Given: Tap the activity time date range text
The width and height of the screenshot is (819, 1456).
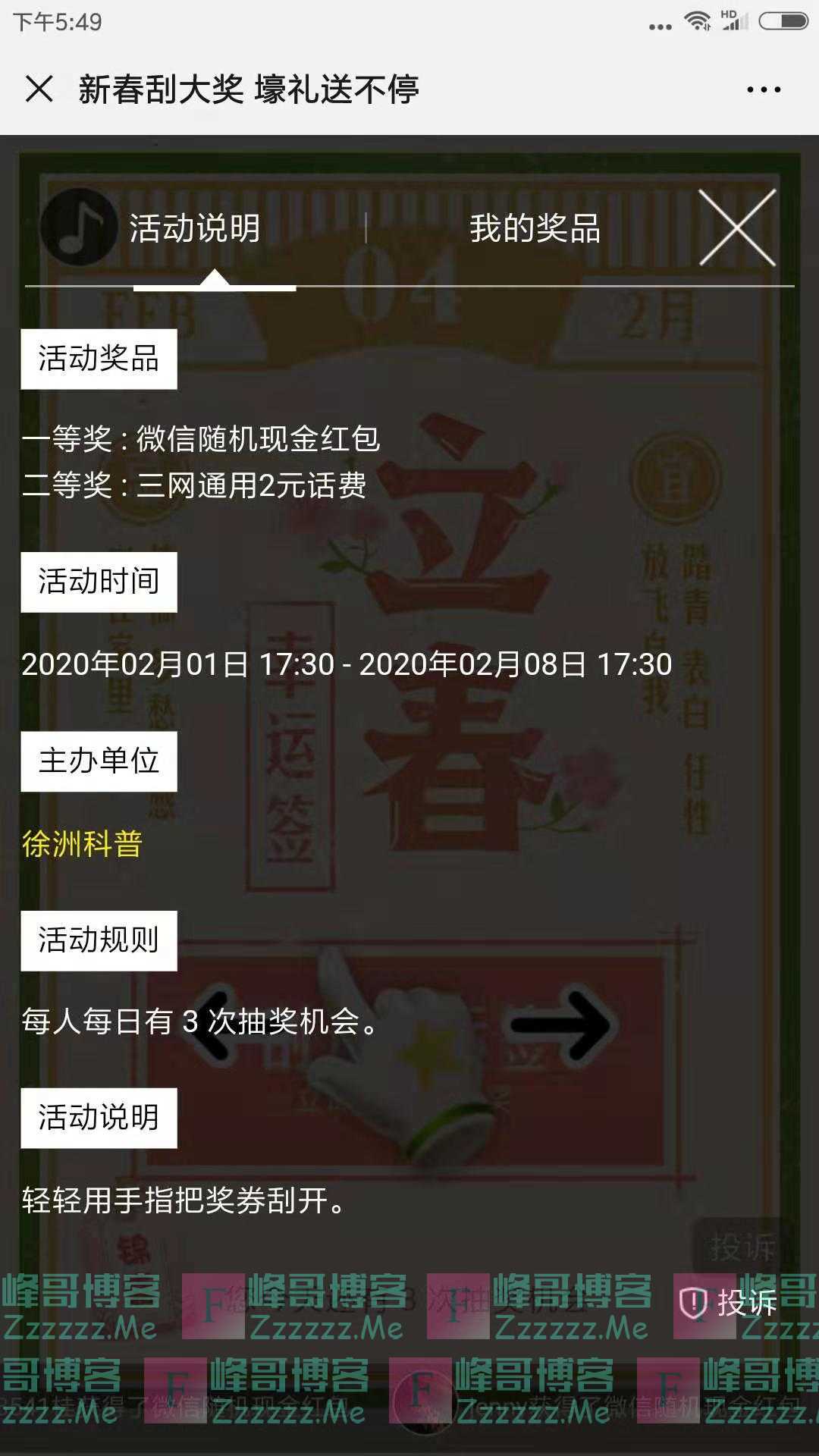Looking at the screenshot, I should [346, 666].
